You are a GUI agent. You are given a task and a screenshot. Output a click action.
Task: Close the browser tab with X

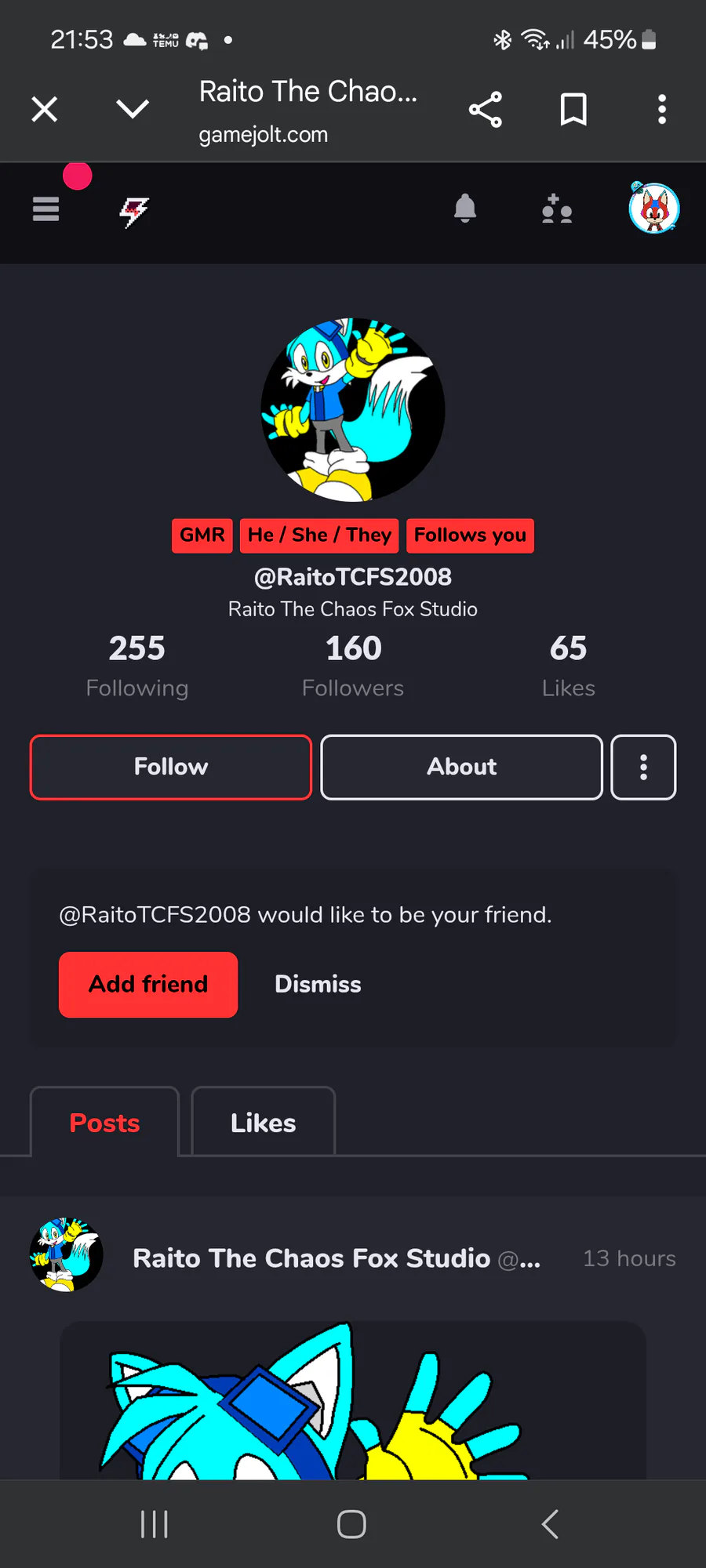pos(45,109)
